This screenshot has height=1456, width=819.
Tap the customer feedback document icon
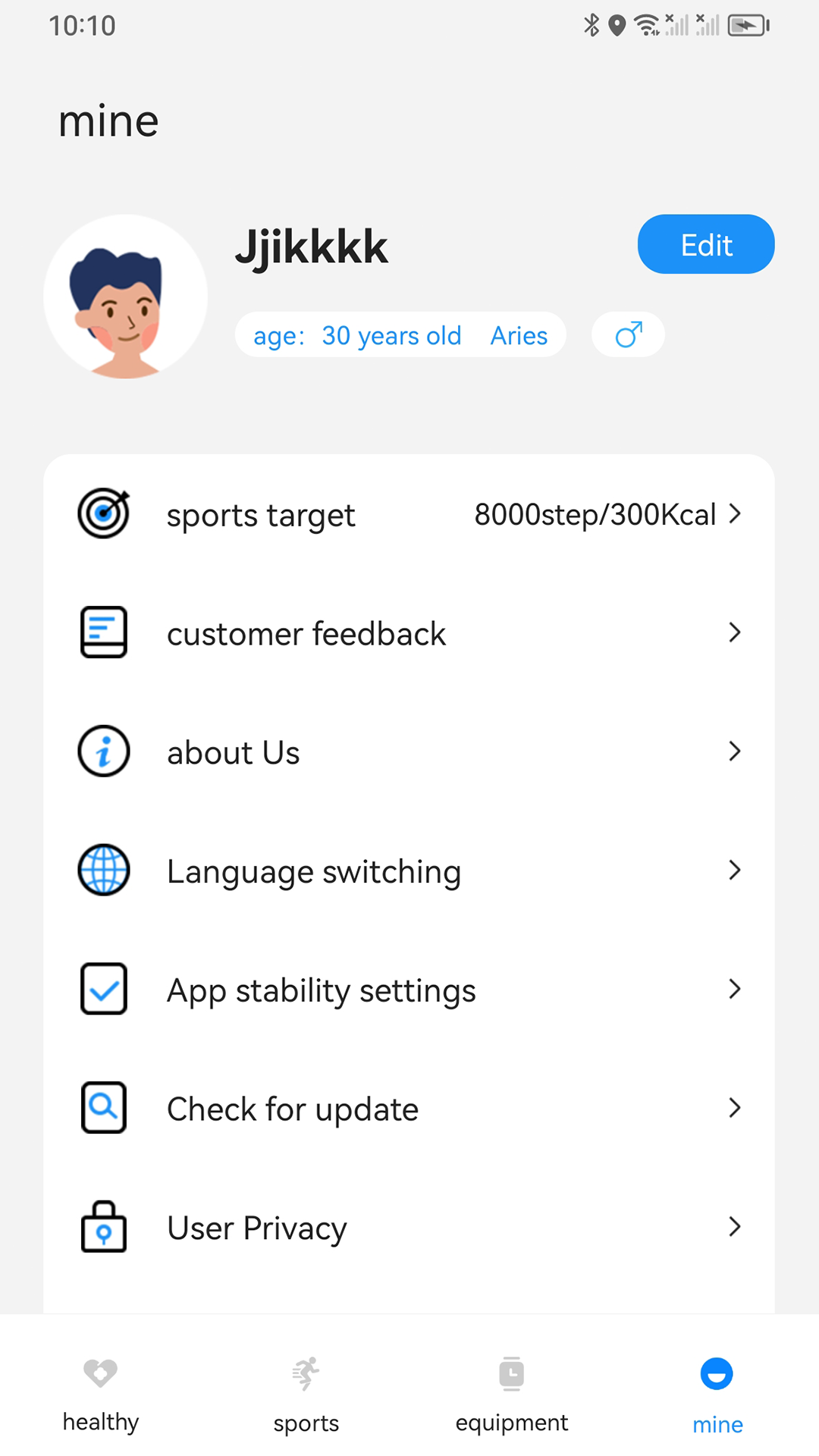click(103, 632)
